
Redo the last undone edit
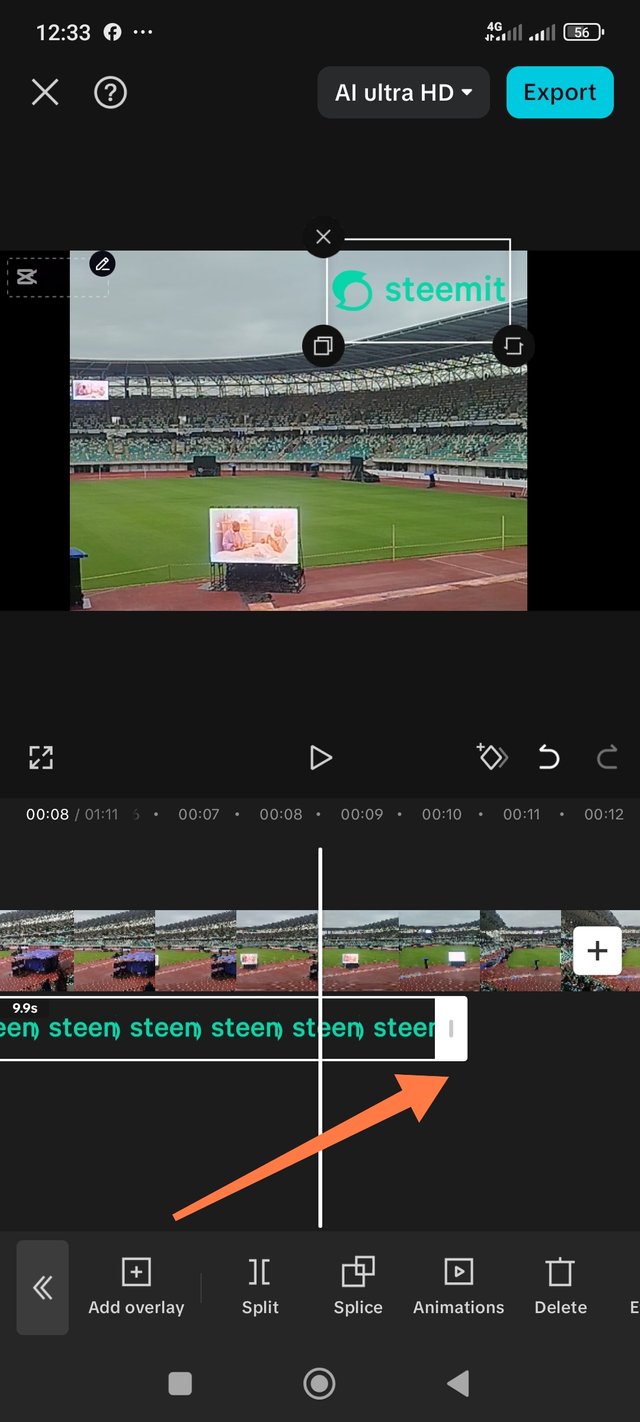tap(607, 757)
